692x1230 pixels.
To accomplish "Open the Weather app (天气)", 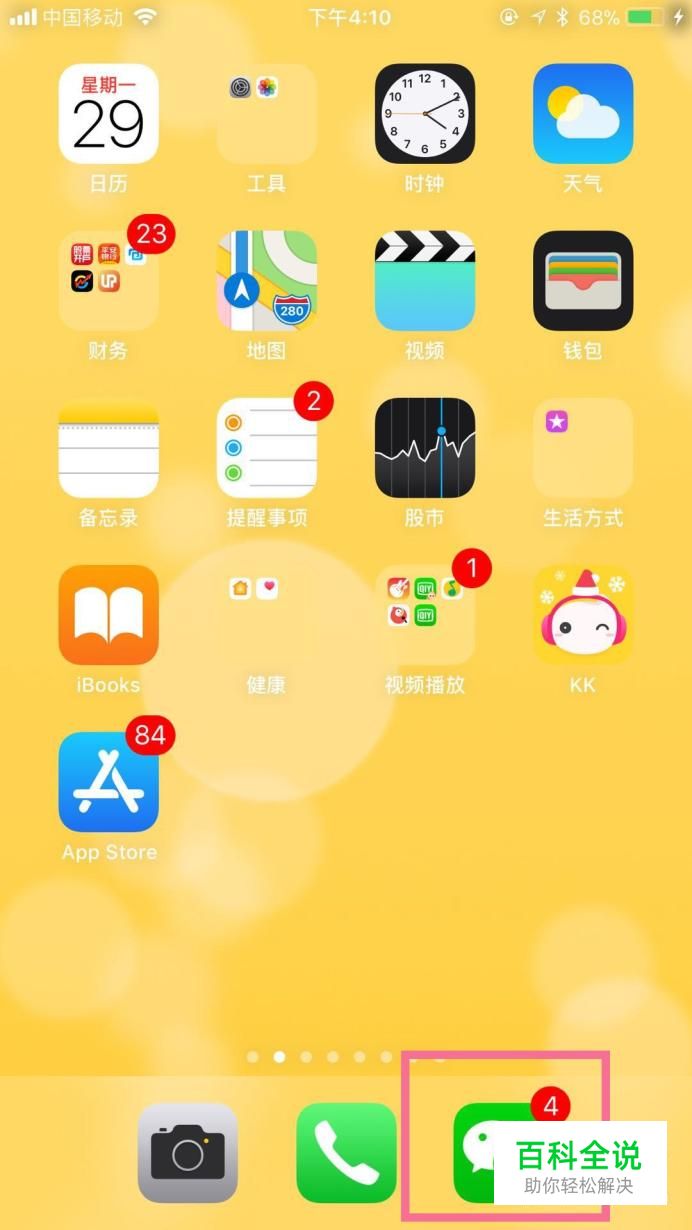I will 582,114.
